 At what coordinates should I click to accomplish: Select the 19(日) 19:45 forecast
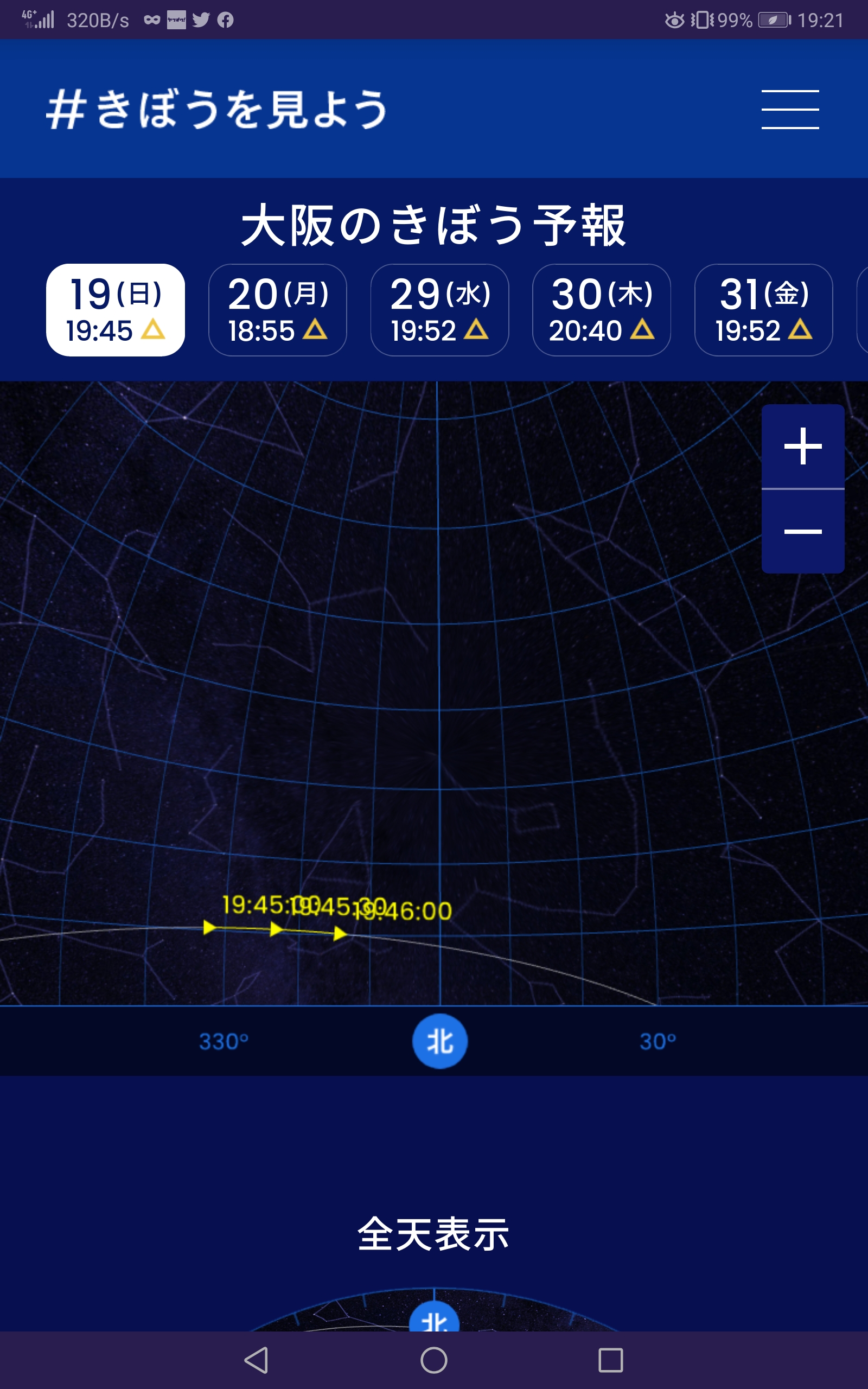pyautogui.click(x=116, y=310)
